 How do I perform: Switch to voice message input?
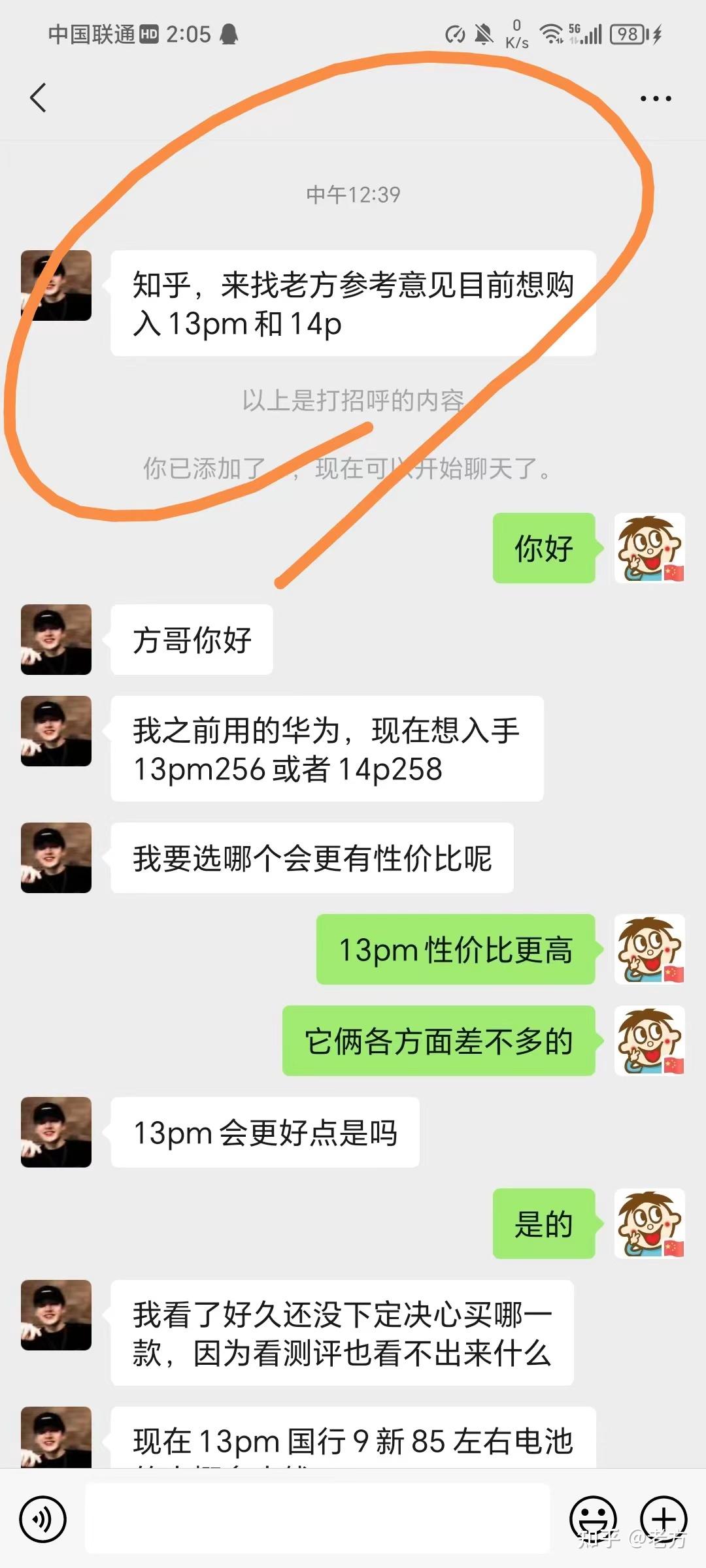[43, 1519]
